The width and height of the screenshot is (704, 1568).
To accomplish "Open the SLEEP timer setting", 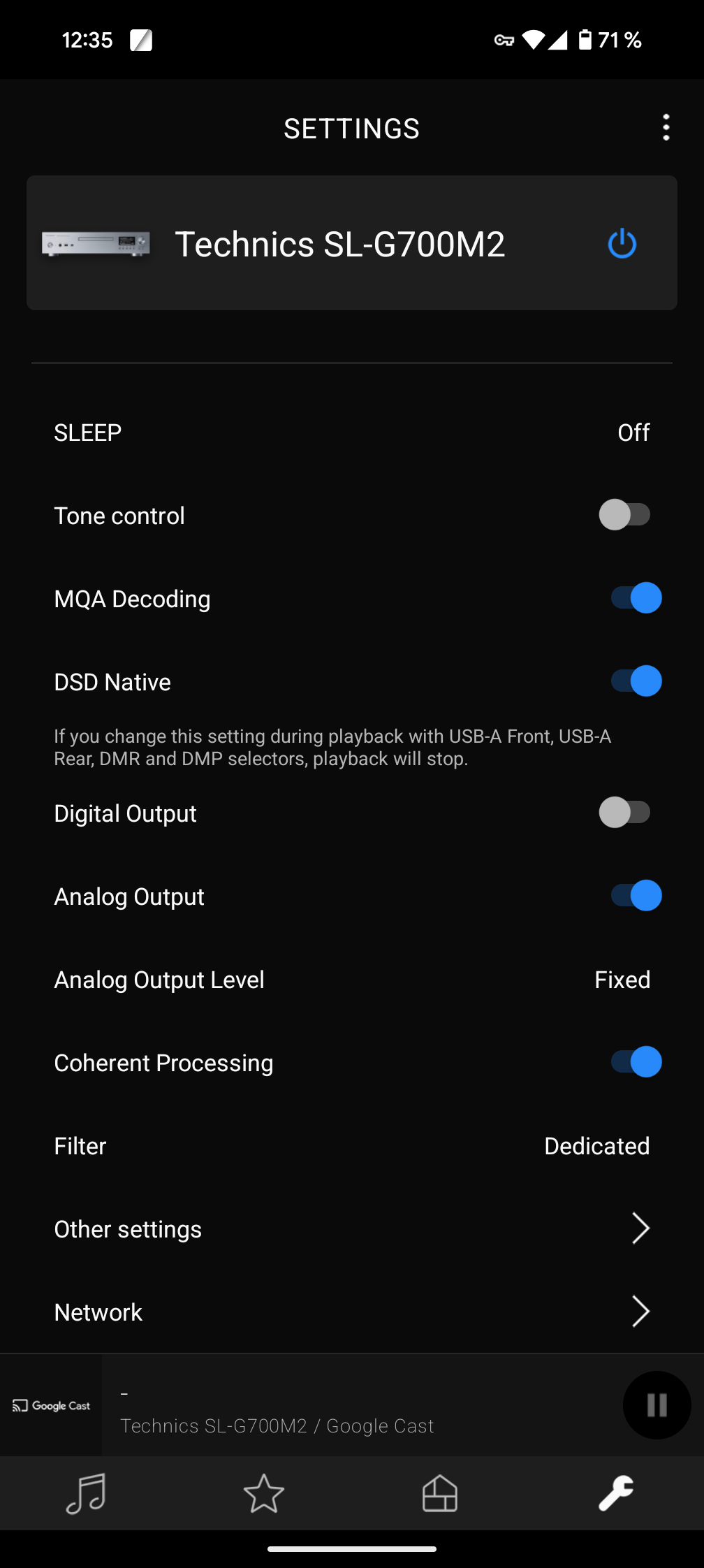I will [x=352, y=433].
